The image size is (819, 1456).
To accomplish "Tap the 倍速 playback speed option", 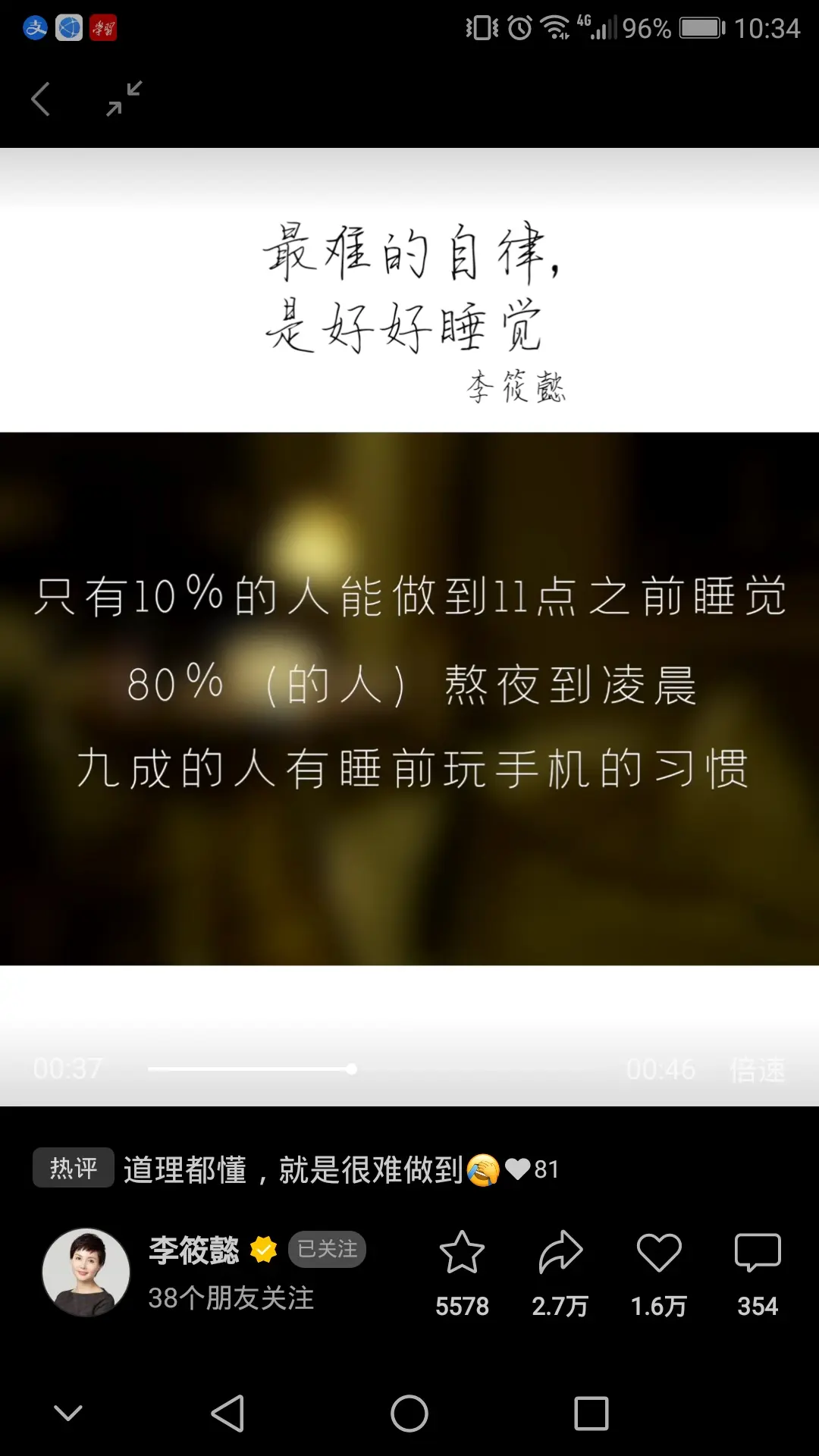I will point(757,1070).
